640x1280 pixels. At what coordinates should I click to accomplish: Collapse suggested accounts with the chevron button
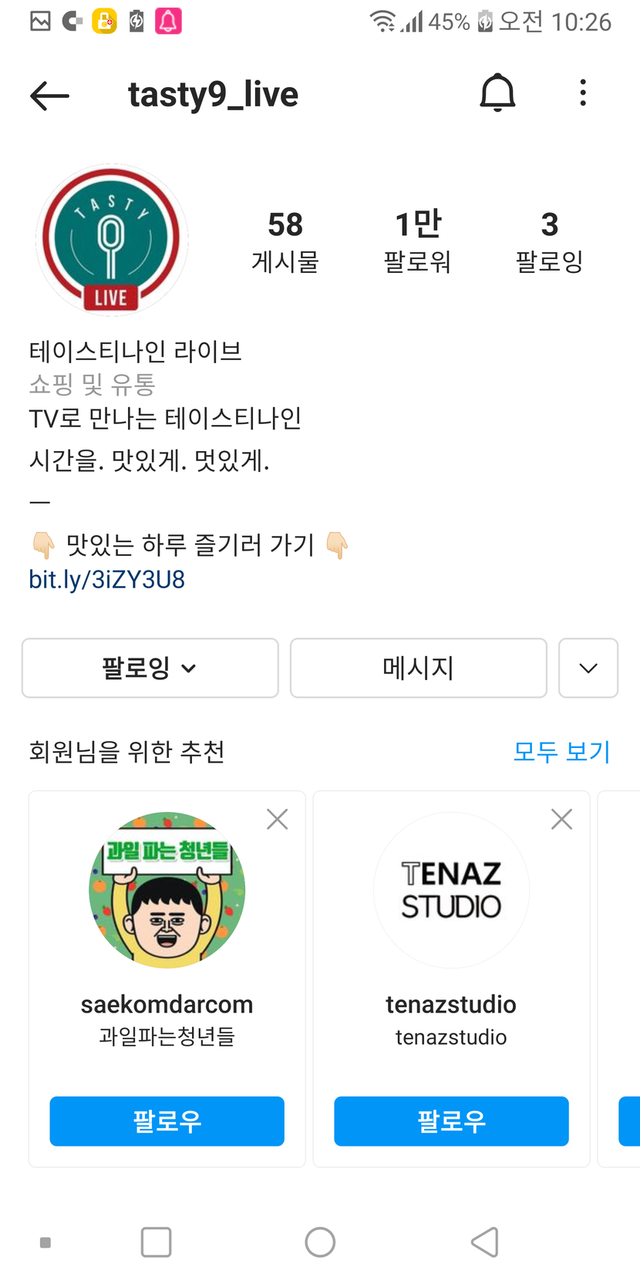[588, 668]
